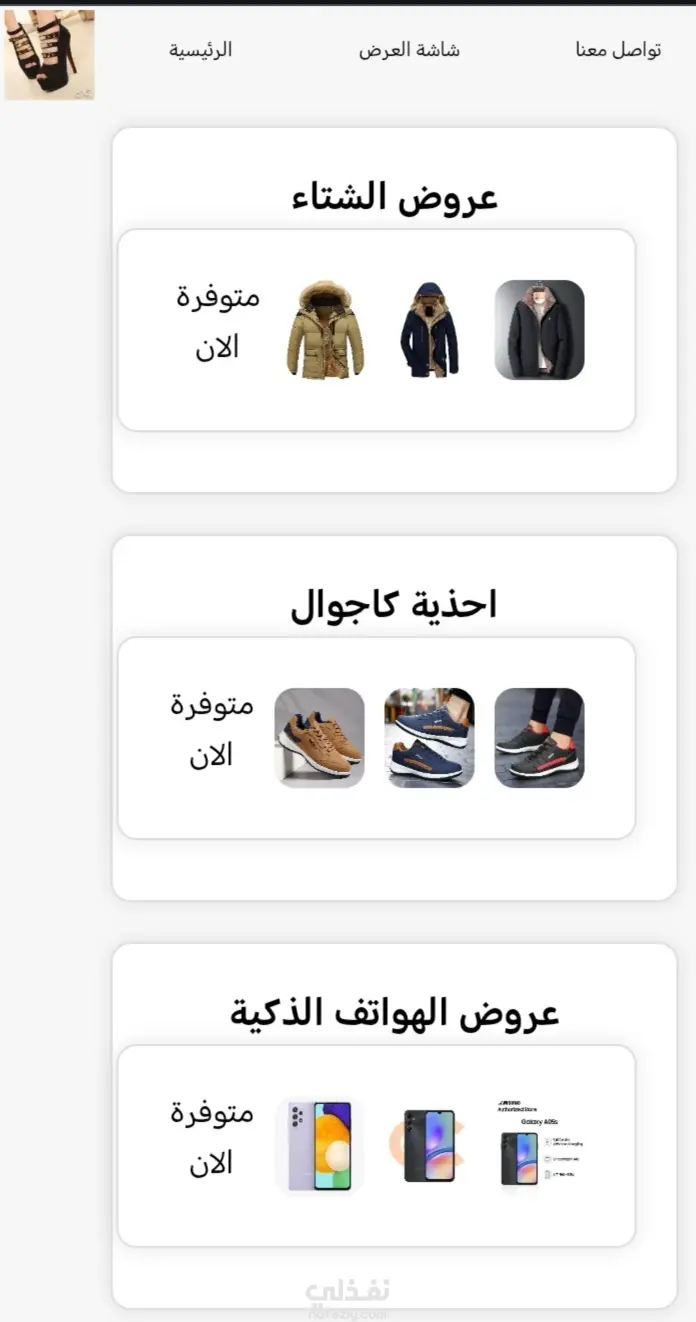This screenshot has width=696, height=1322.
Task: Open the purple smartphone image
Action: tap(320, 1146)
